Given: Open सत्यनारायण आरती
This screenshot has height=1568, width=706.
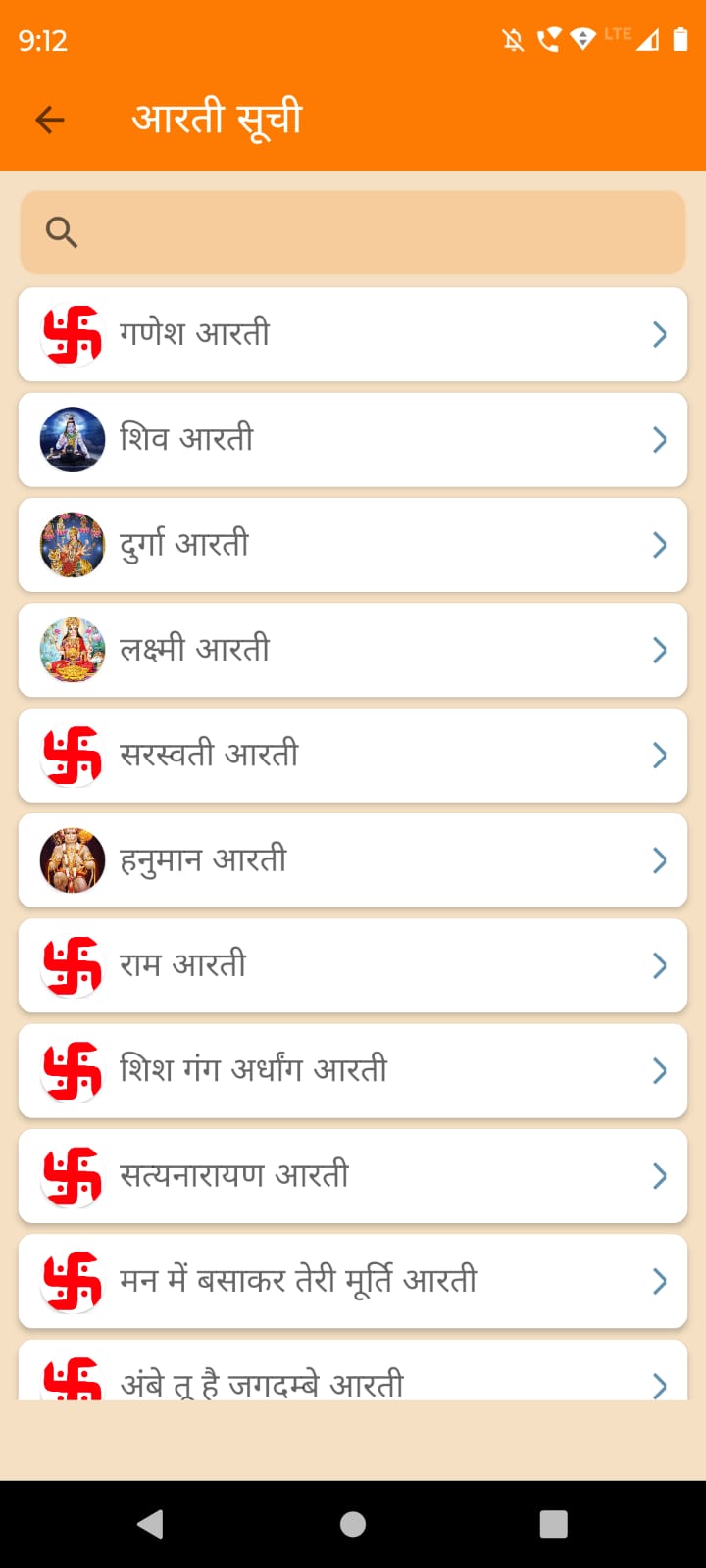Looking at the screenshot, I should pos(353,1175).
